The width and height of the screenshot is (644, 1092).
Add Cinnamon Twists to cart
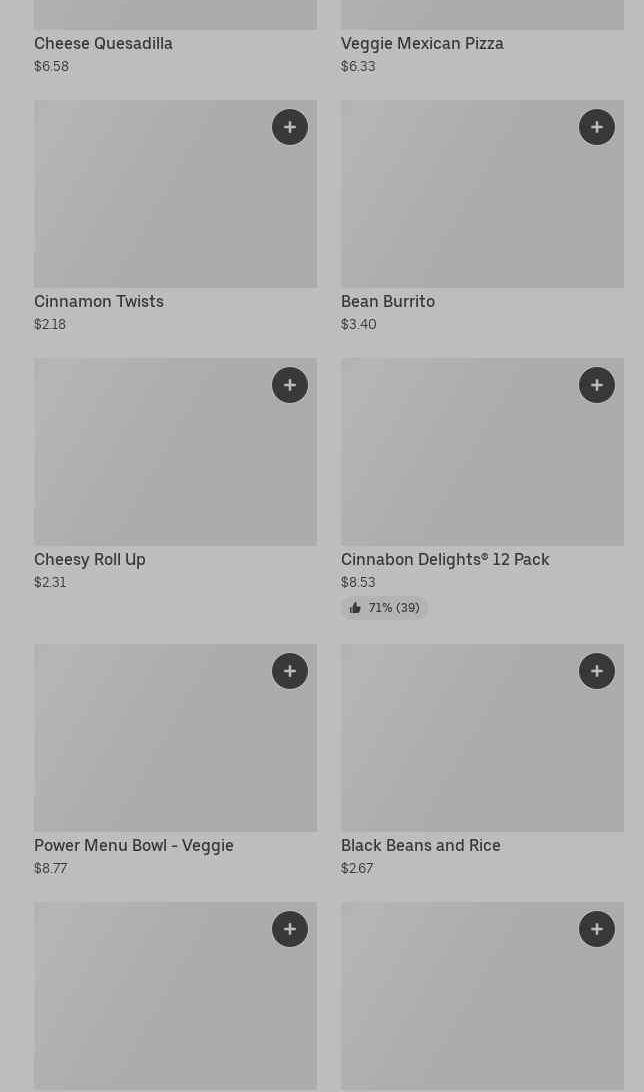(290, 127)
